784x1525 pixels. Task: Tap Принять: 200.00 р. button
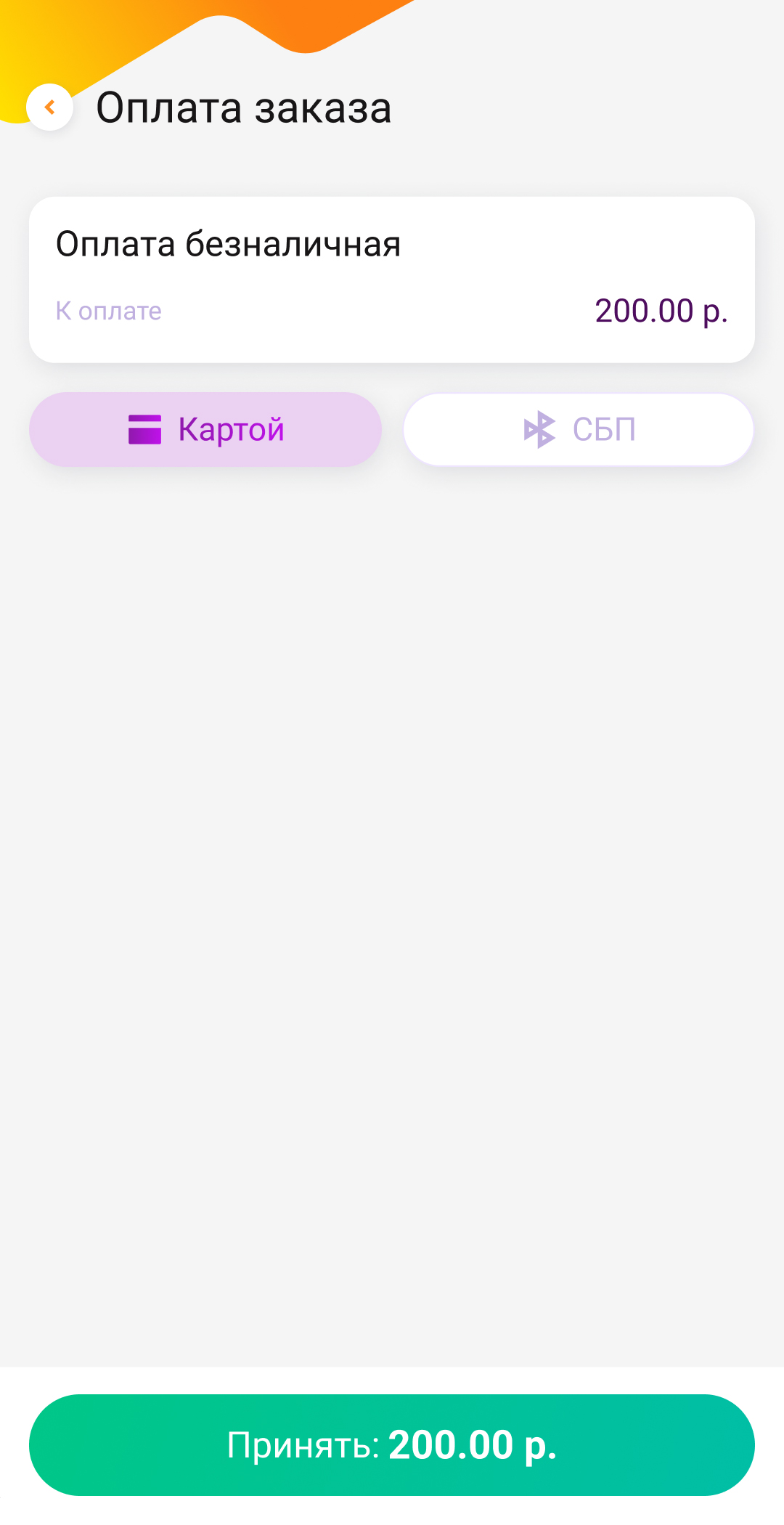(392, 1444)
